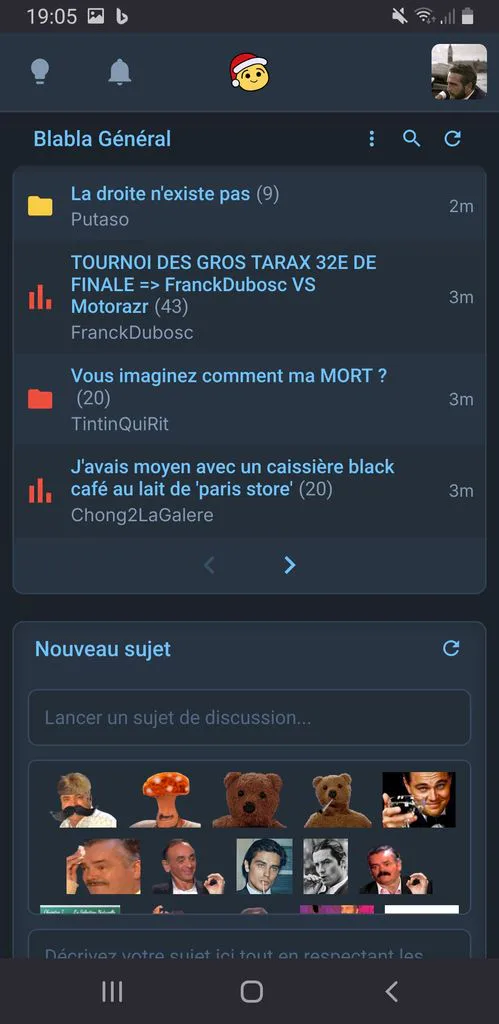Tap the lightbulb icon in the header
This screenshot has height=1024, width=499.
click(40, 72)
